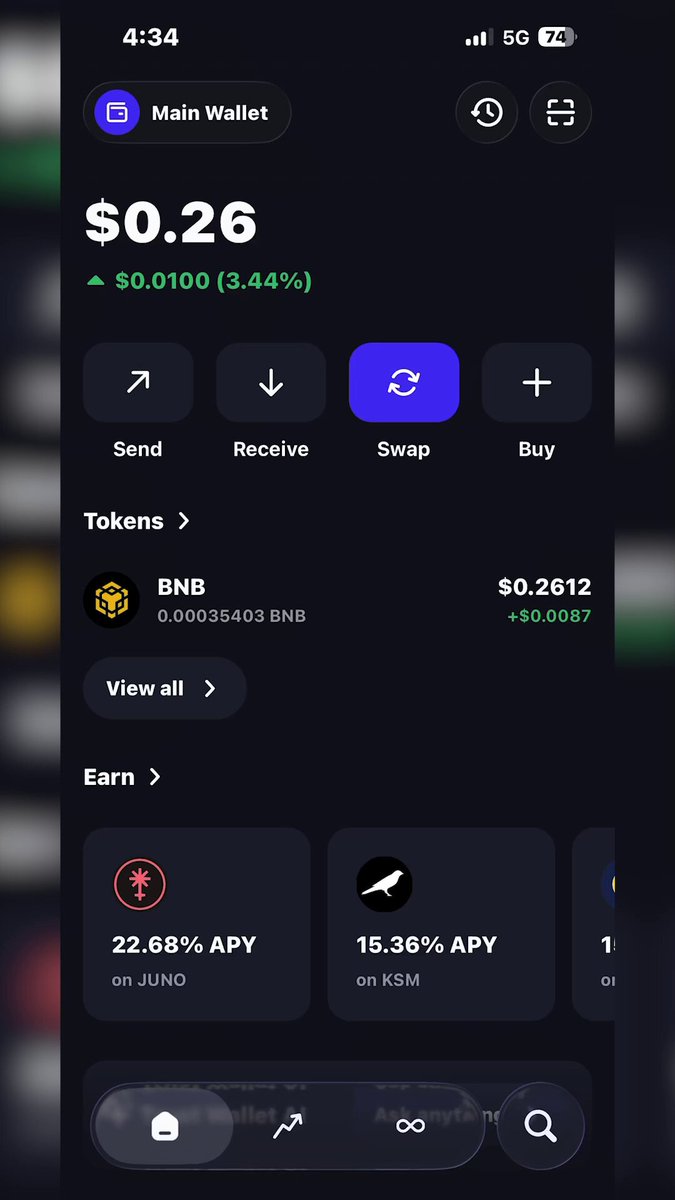Open the 22.68% APY JUNO card
Viewport: 675px width, 1200px height.
pyautogui.click(x=197, y=924)
